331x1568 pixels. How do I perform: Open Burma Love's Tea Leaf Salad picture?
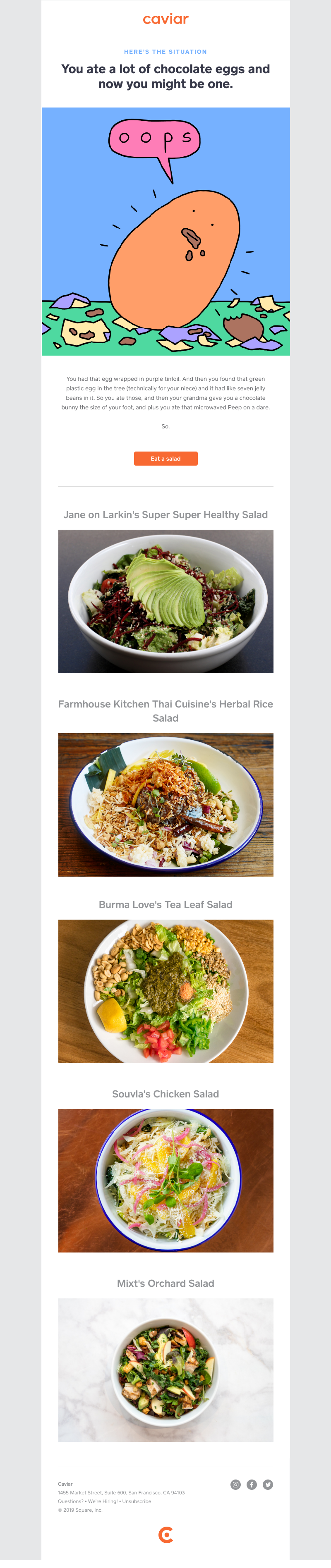tap(165, 991)
